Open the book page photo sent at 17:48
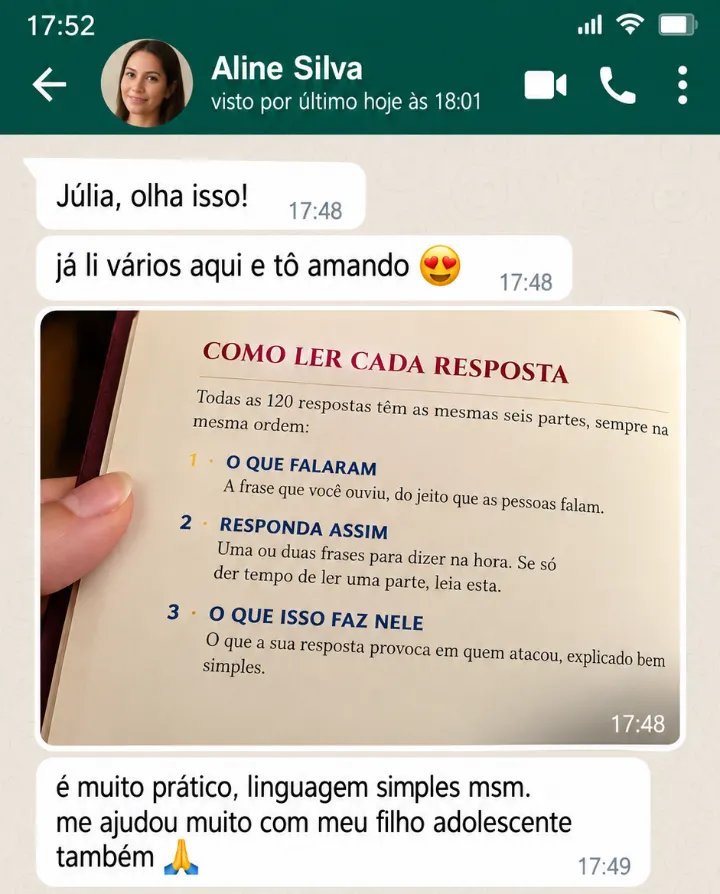 tap(360, 527)
